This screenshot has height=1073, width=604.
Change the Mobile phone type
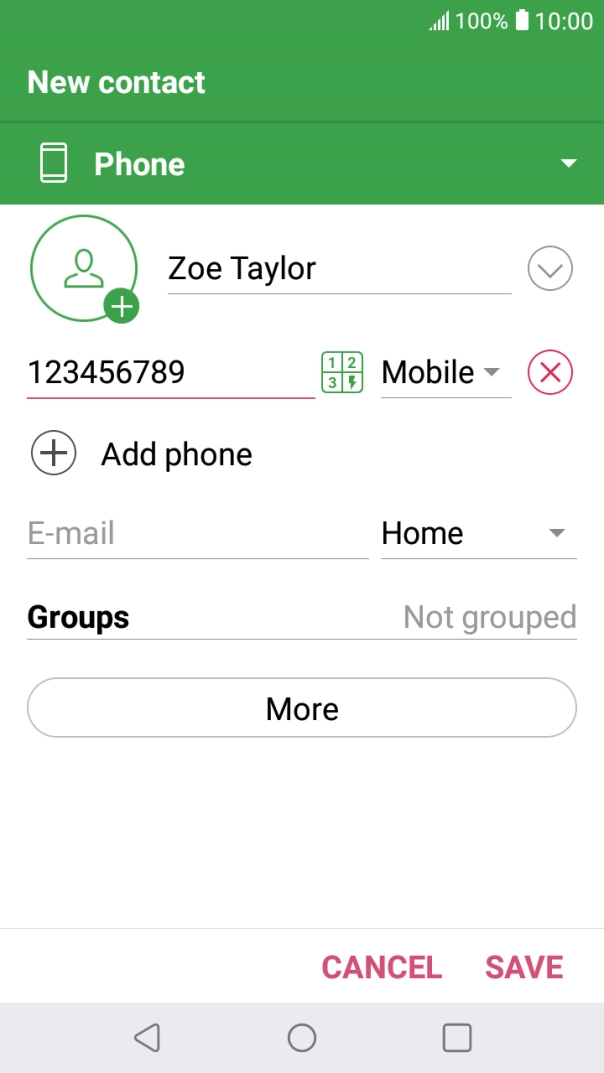pyautogui.click(x=444, y=373)
